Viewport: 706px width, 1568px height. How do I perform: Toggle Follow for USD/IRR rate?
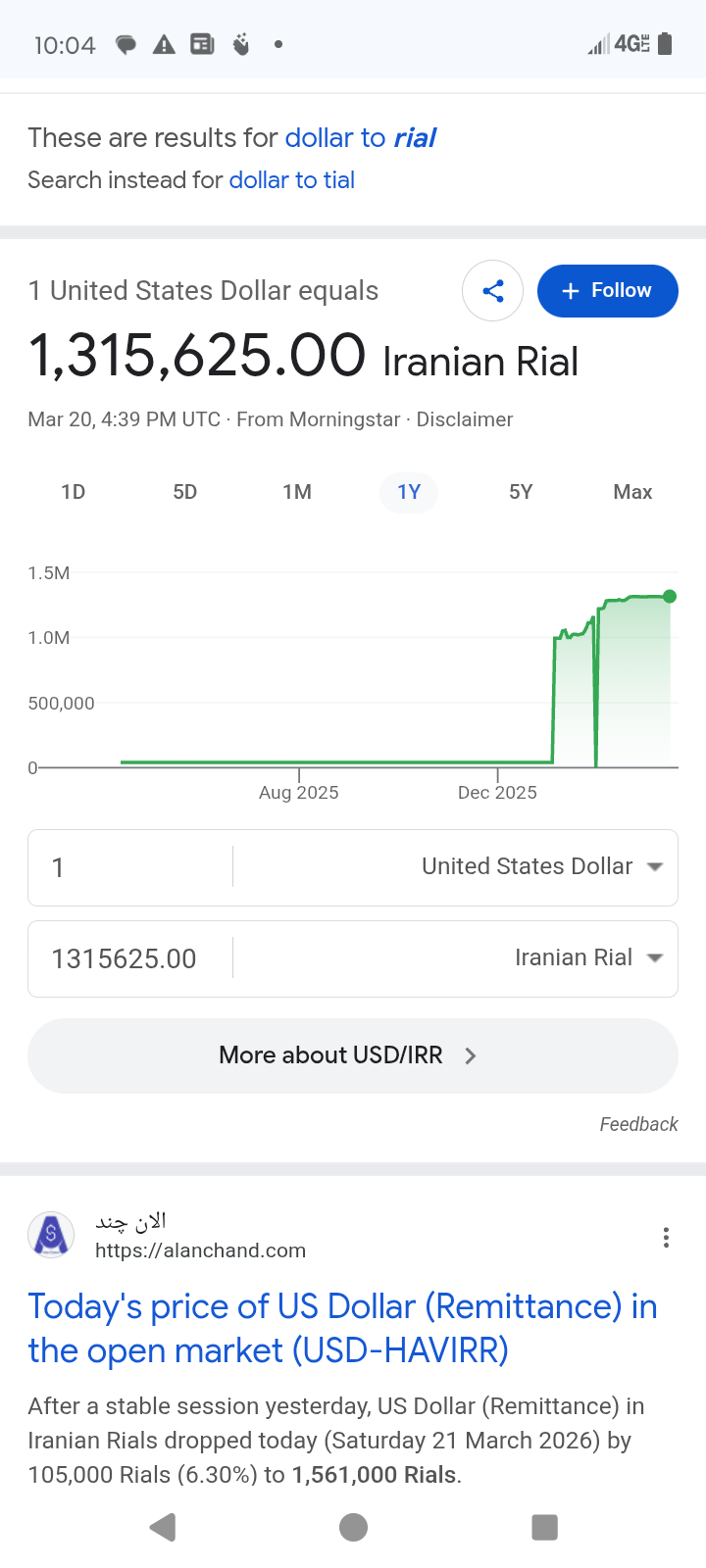[607, 290]
